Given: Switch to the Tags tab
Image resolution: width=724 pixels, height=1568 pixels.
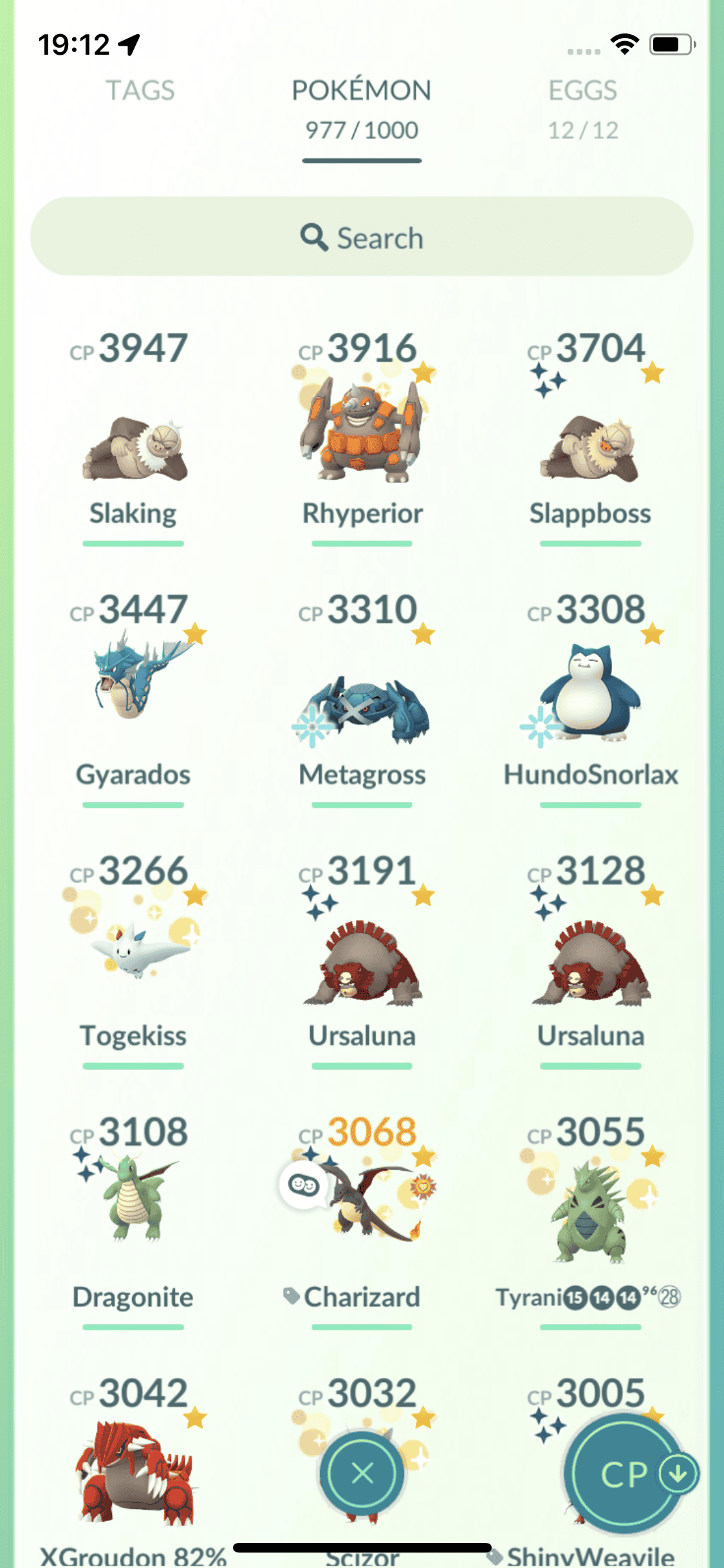Looking at the screenshot, I should point(140,91).
